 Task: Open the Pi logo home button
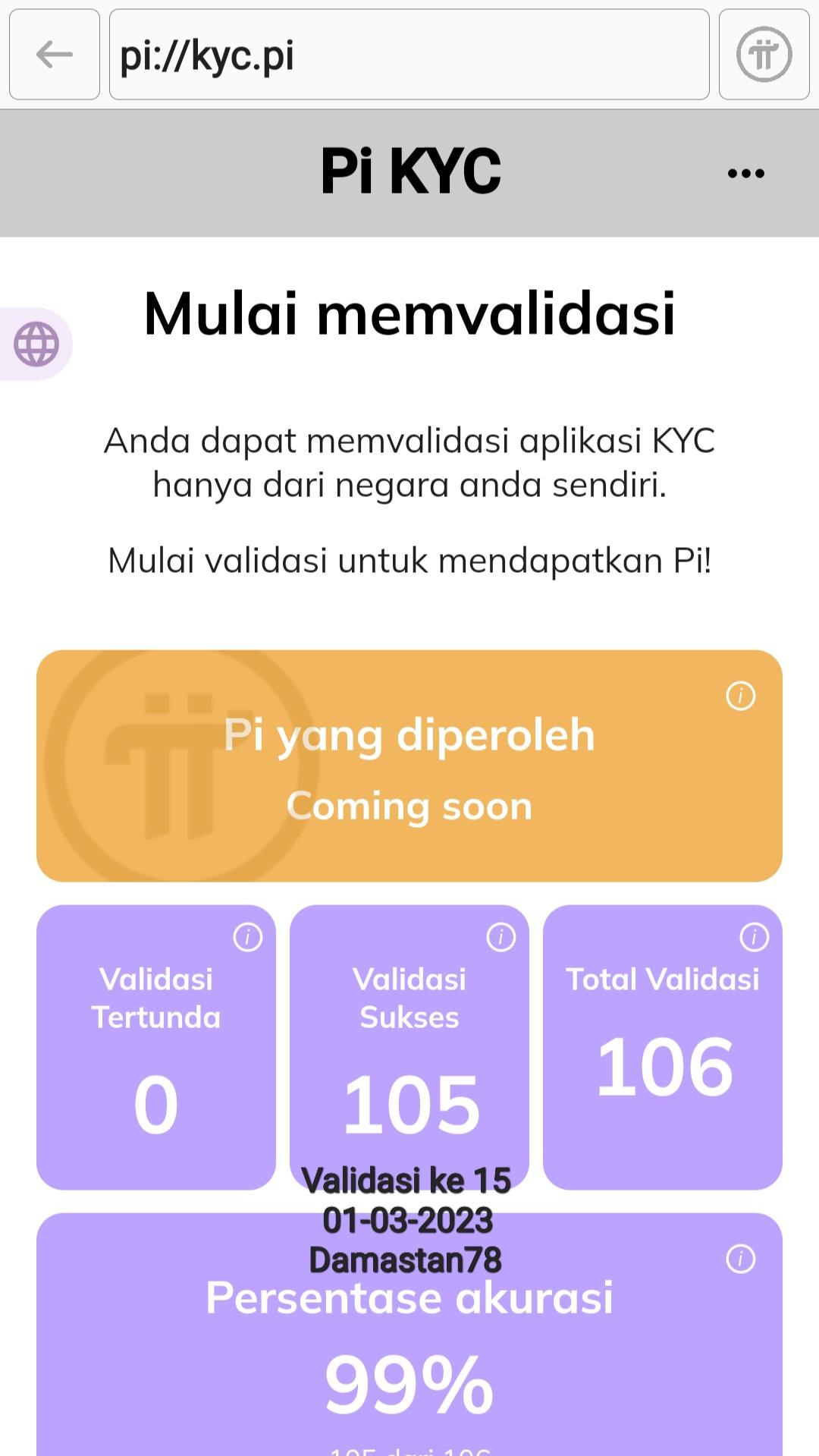point(764,55)
